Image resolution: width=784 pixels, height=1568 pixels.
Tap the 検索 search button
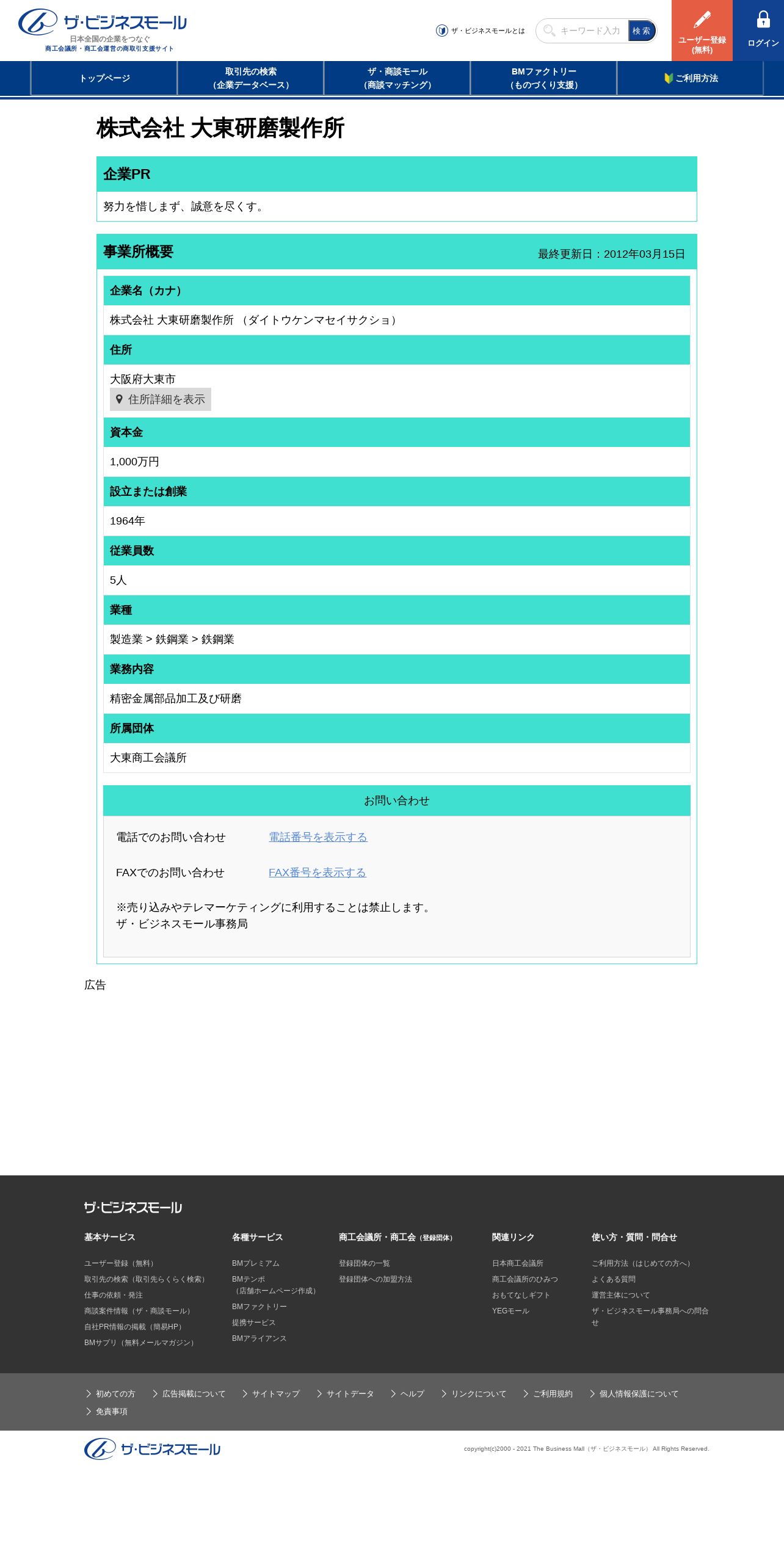(642, 31)
